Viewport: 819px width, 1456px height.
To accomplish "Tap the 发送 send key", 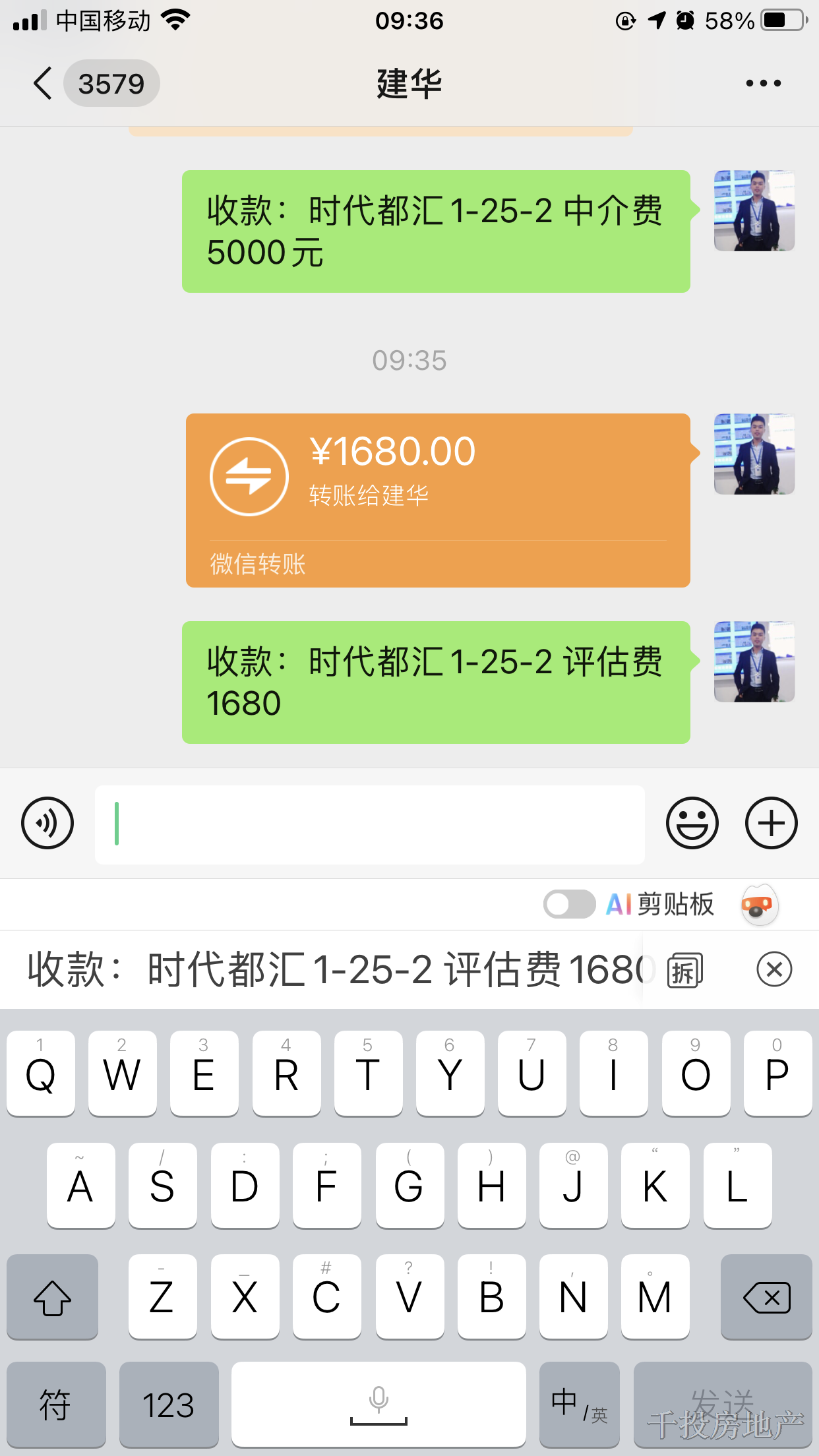I will coord(723,1405).
